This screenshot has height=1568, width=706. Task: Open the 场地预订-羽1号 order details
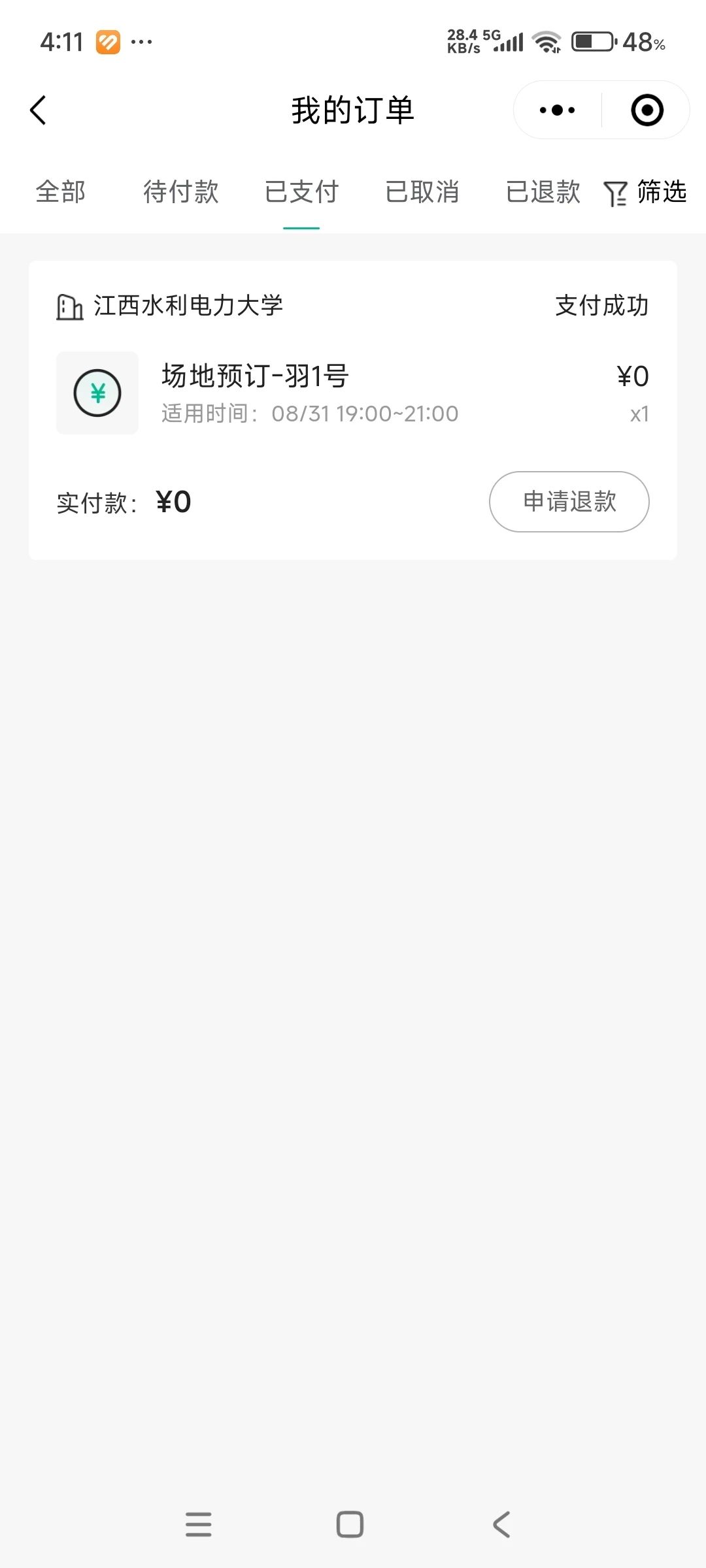[x=353, y=393]
